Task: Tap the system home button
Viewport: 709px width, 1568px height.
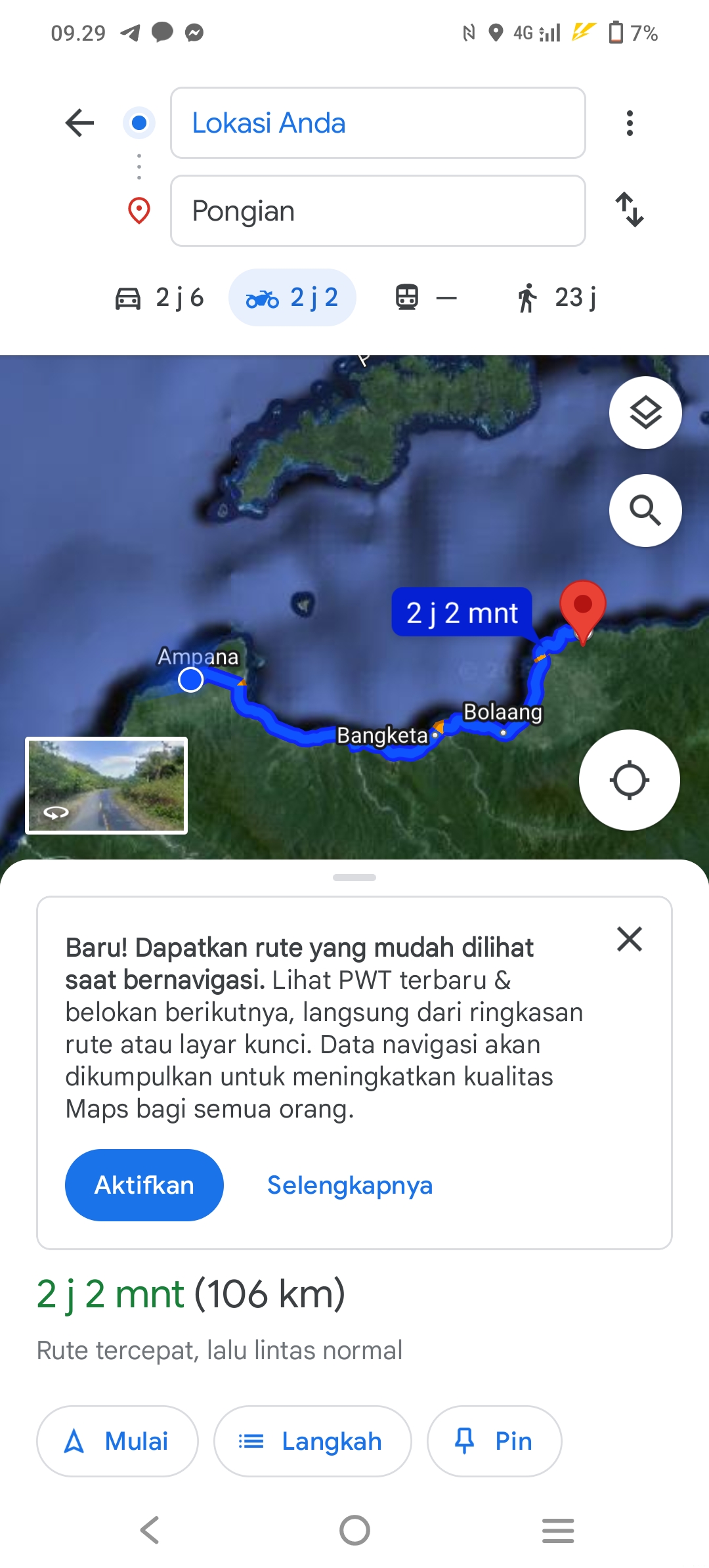Action: click(354, 1531)
